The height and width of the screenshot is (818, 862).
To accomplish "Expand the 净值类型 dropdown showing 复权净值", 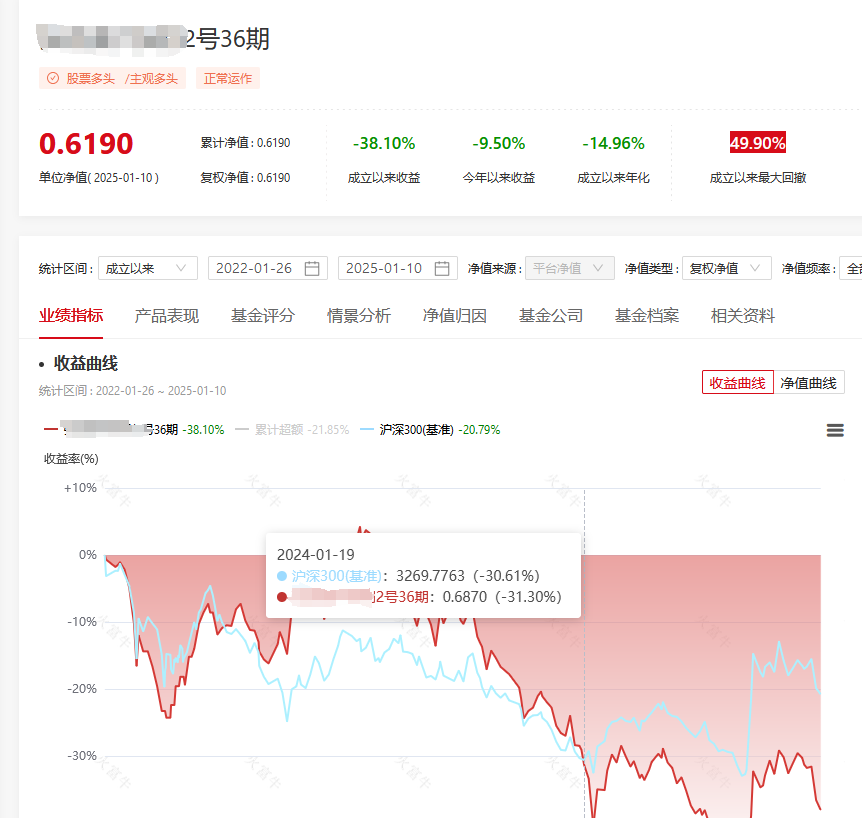I will (x=726, y=268).
